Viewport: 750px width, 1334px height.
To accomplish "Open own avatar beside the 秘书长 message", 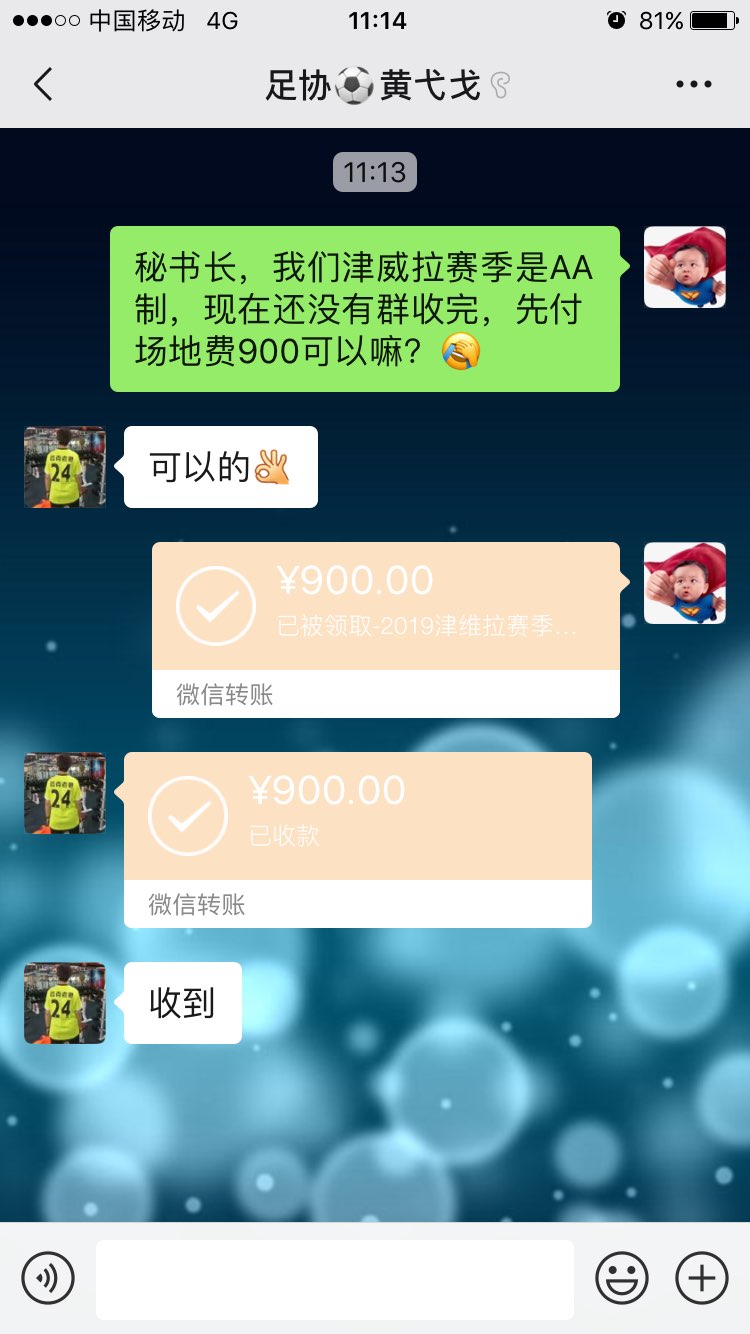I will coord(684,267).
